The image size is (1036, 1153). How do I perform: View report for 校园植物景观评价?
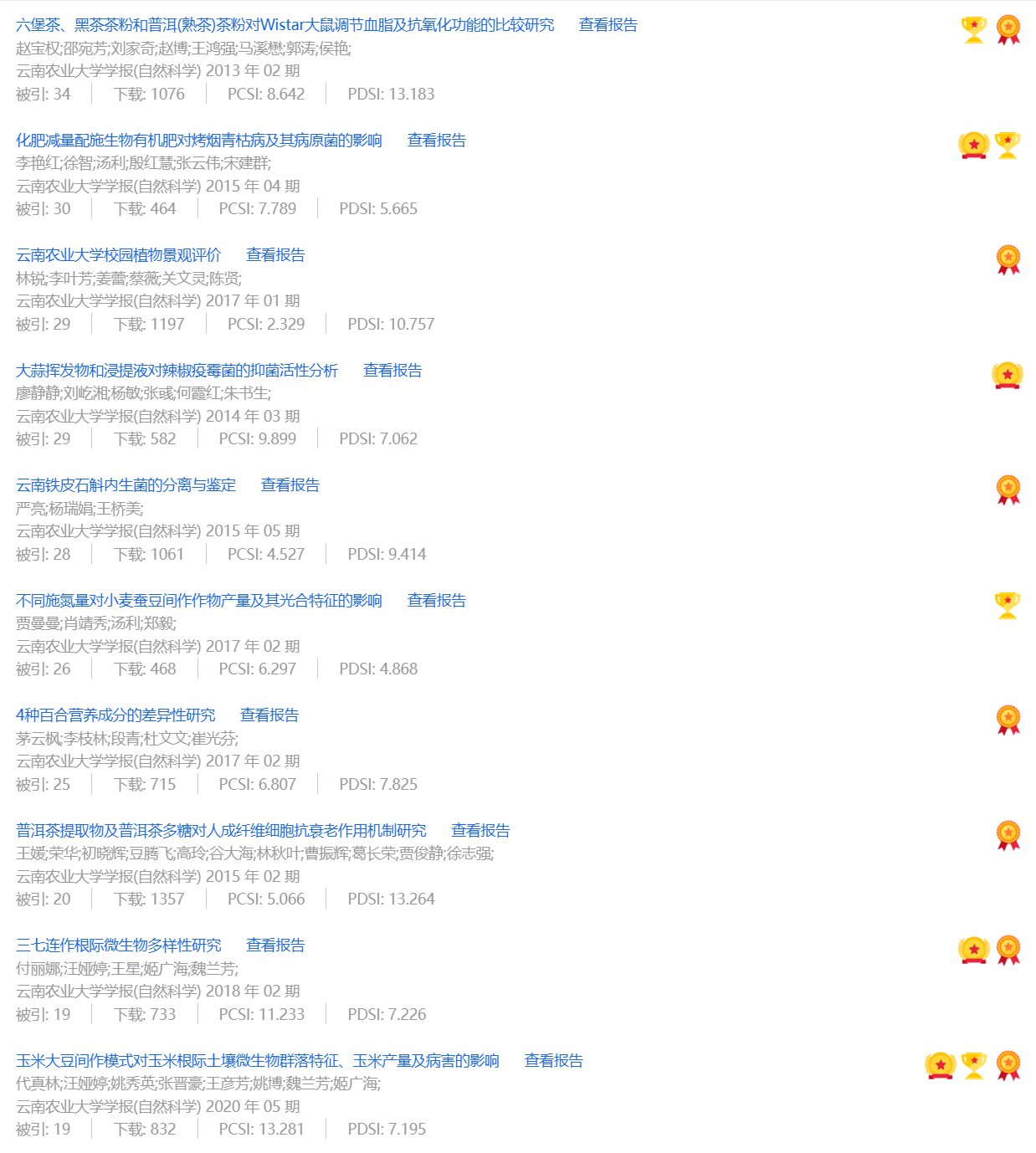275,255
